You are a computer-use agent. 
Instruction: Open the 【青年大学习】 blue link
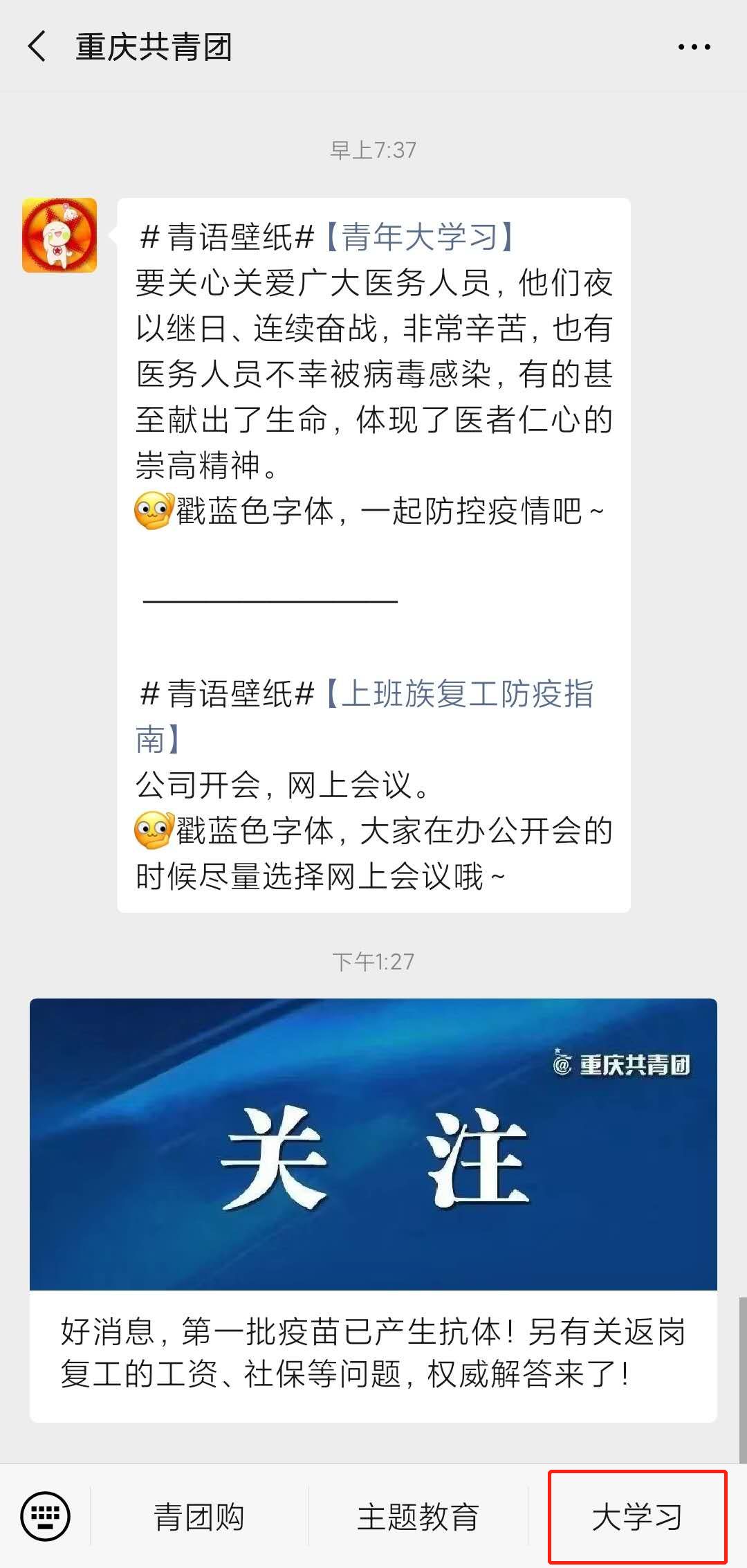[x=419, y=237]
